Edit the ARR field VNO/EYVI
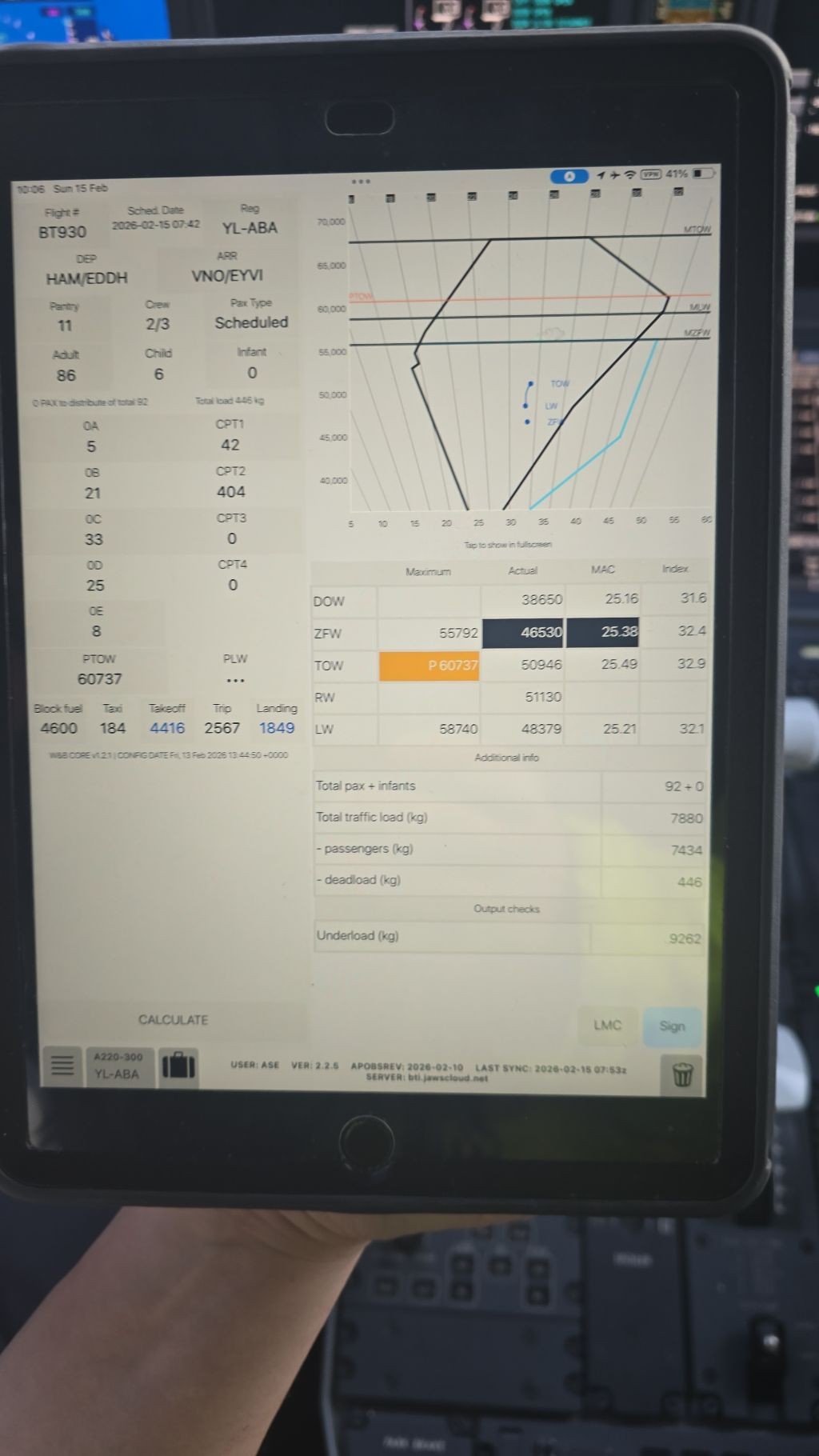 (x=227, y=275)
